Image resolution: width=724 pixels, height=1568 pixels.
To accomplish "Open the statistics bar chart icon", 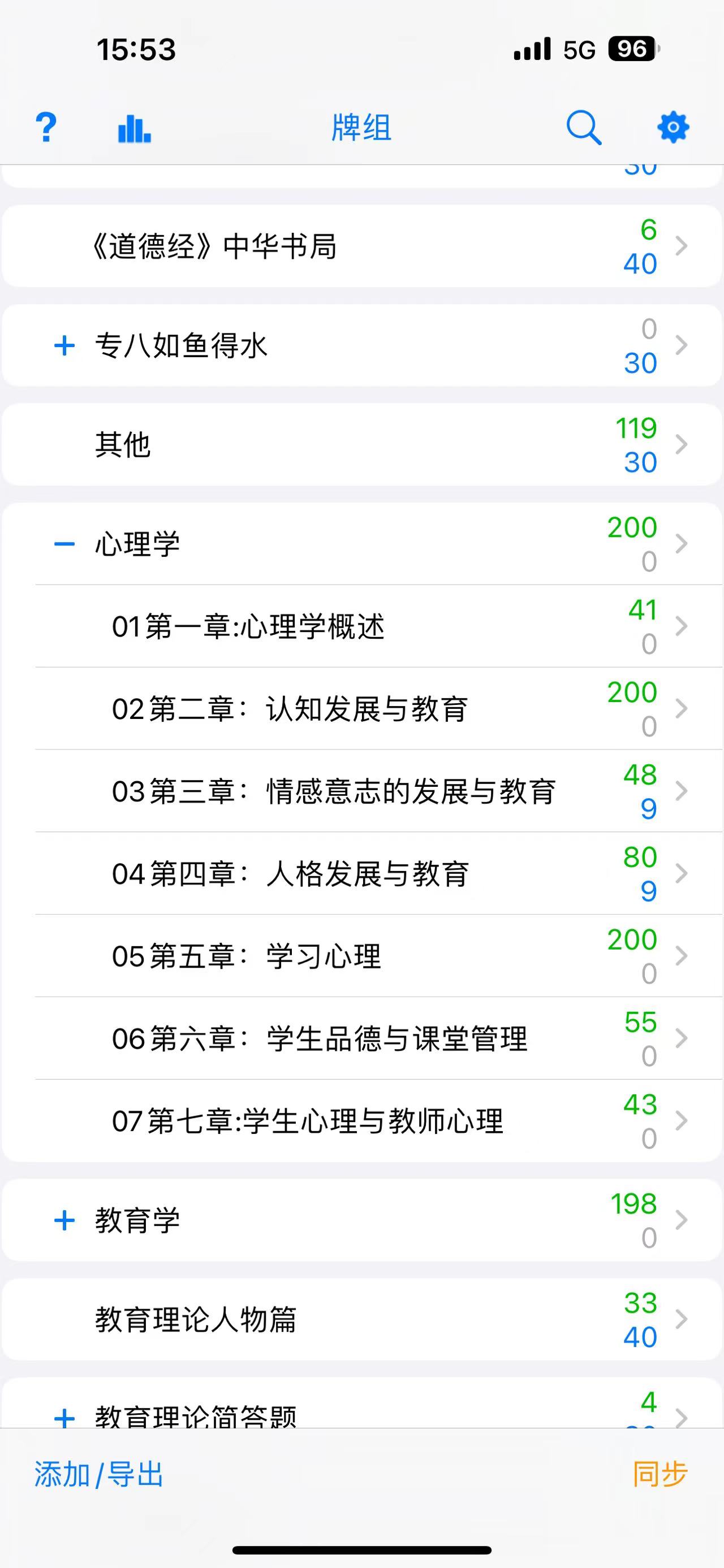I will point(134,128).
